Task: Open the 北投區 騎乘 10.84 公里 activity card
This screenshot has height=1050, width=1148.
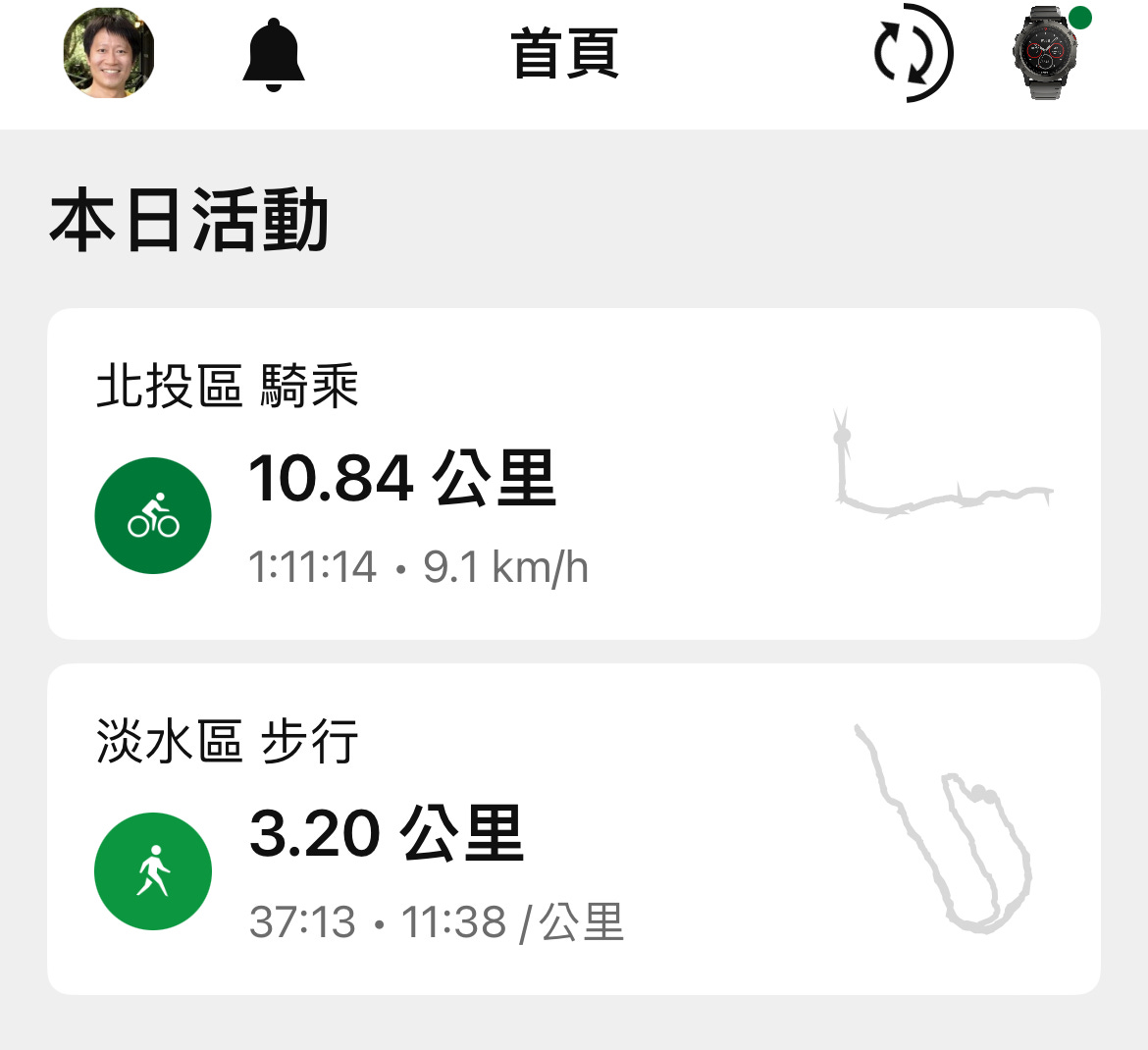Action: 573,474
